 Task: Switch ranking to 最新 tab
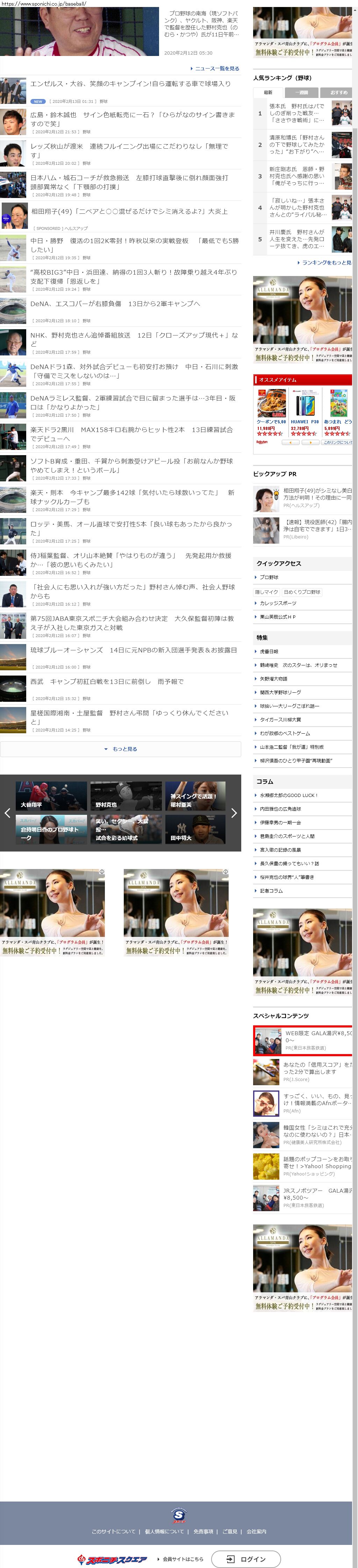point(268,92)
